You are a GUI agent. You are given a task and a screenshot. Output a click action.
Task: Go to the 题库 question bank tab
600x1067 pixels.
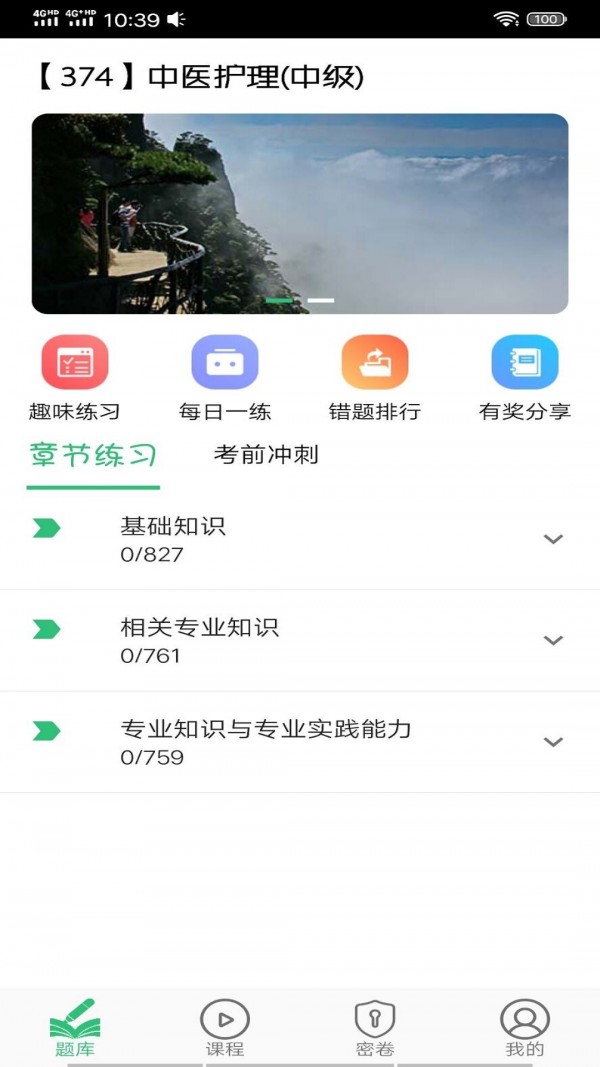tap(75, 1027)
